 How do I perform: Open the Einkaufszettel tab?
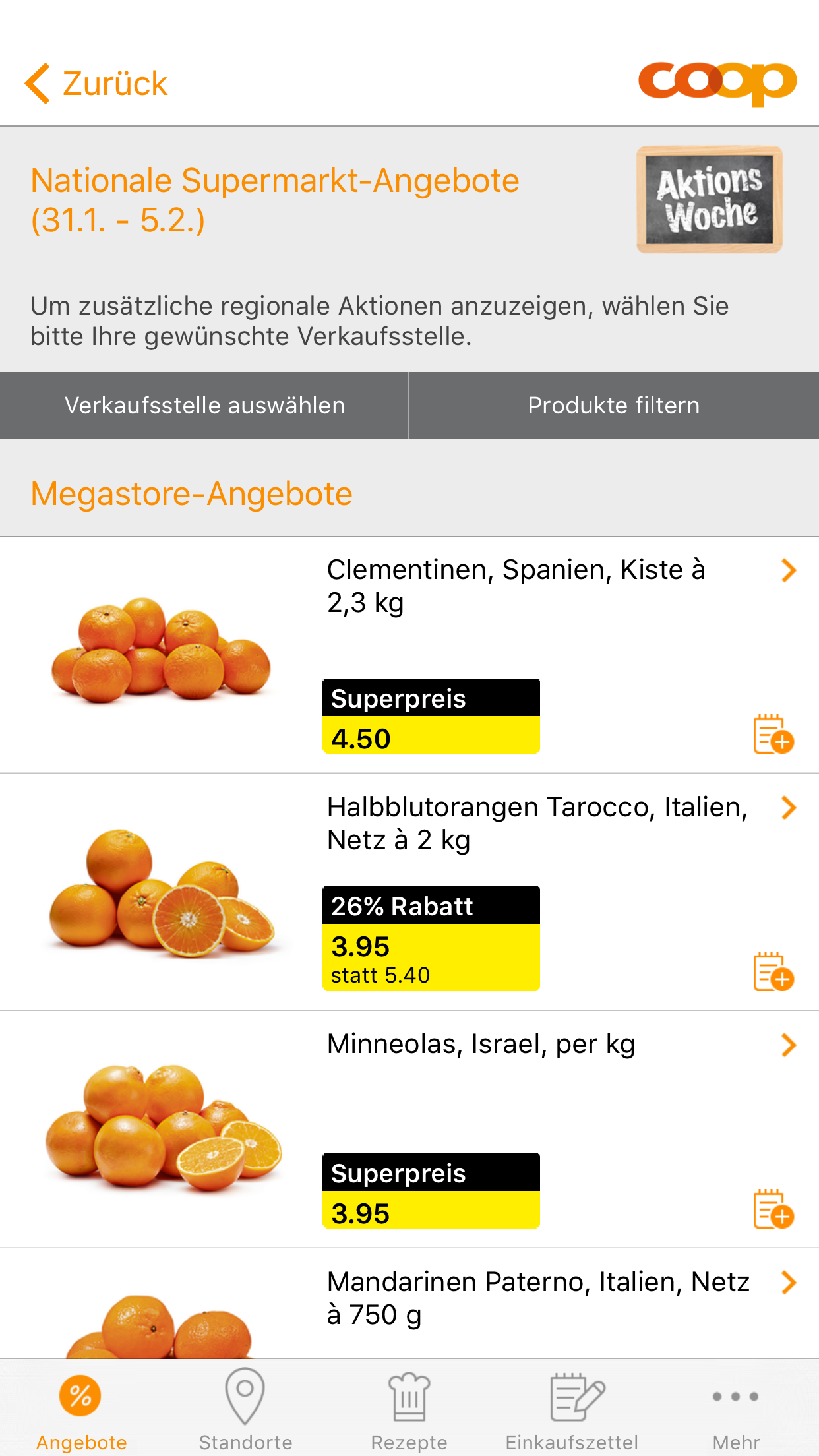pos(572,1409)
